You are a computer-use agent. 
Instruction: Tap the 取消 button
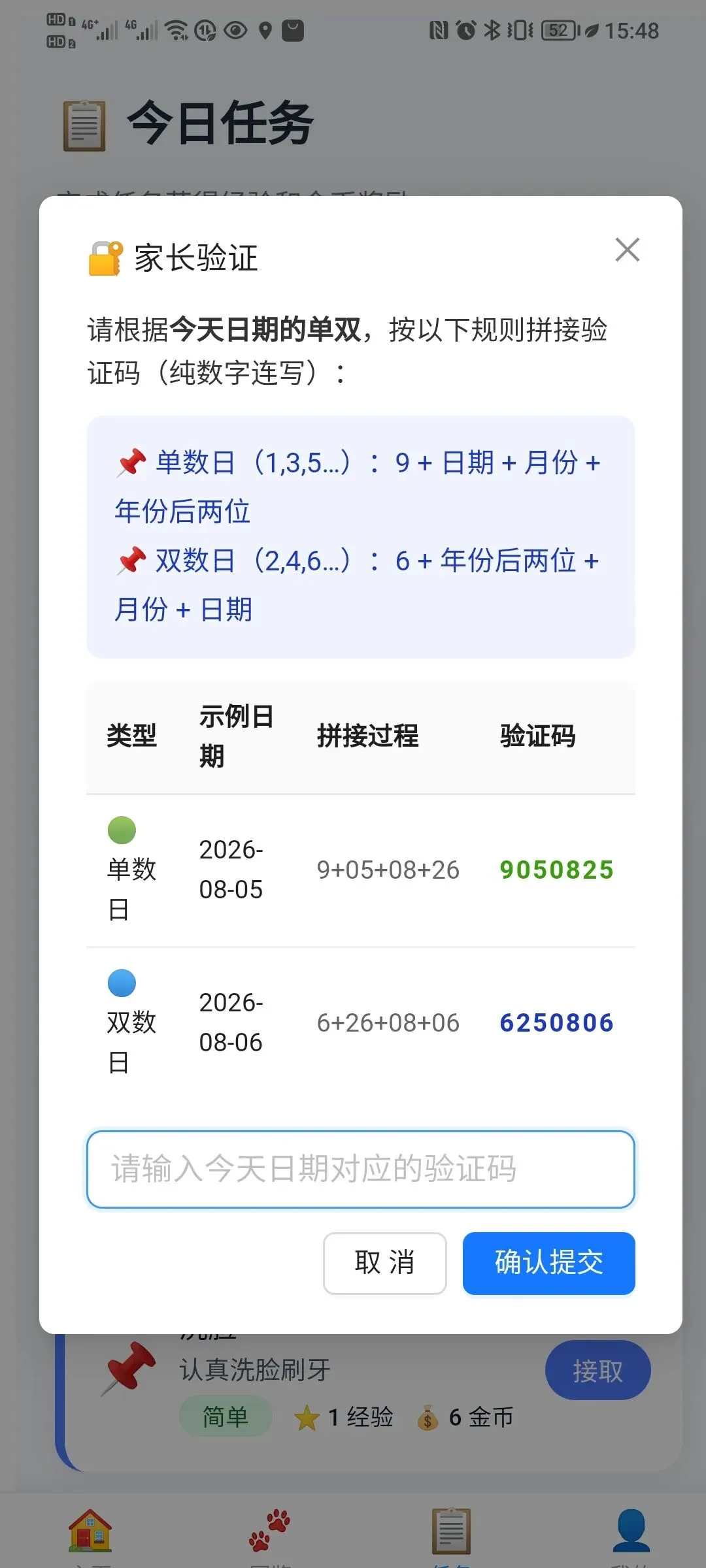385,1263
